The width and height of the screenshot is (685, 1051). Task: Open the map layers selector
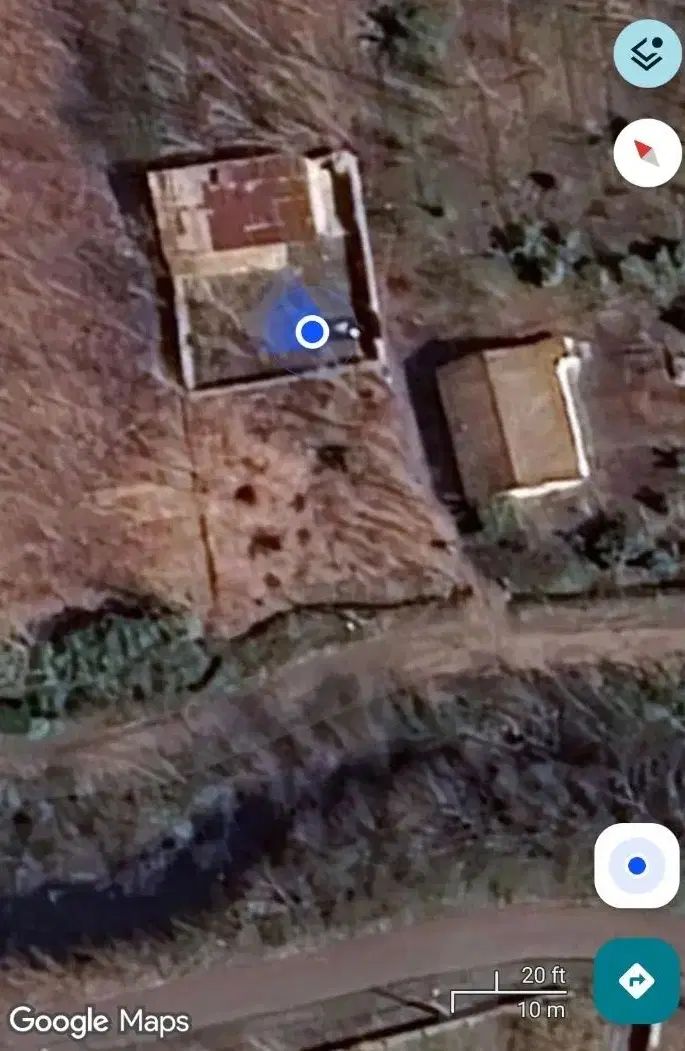(x=647, y=54)
